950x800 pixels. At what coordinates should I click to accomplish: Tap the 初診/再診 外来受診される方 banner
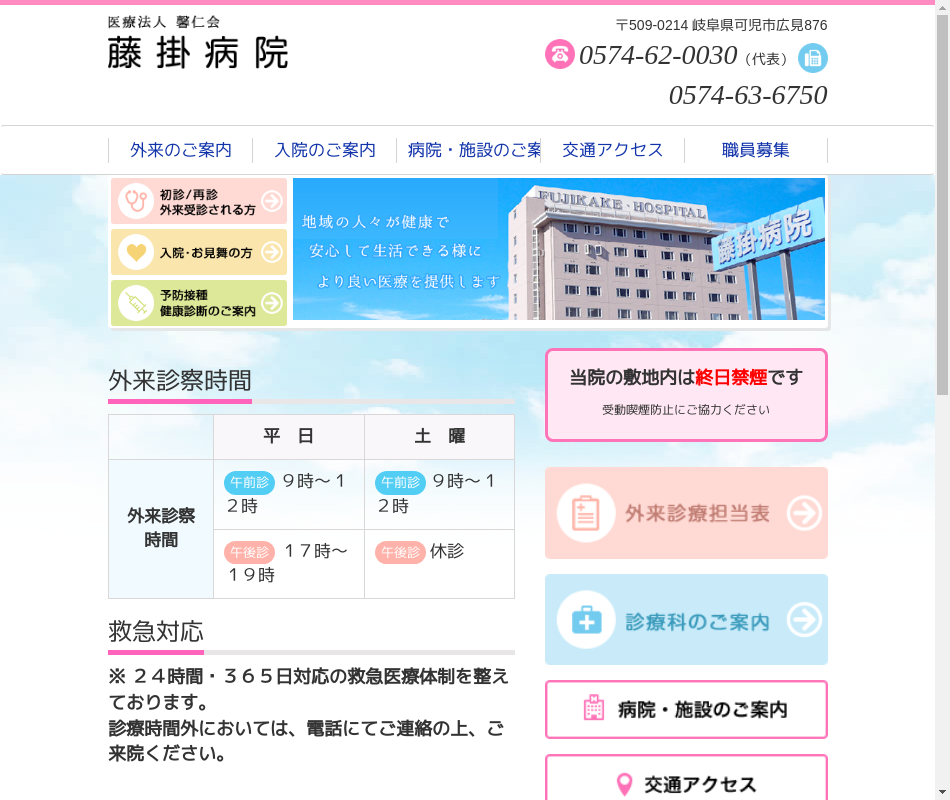[x=199, y=202]
